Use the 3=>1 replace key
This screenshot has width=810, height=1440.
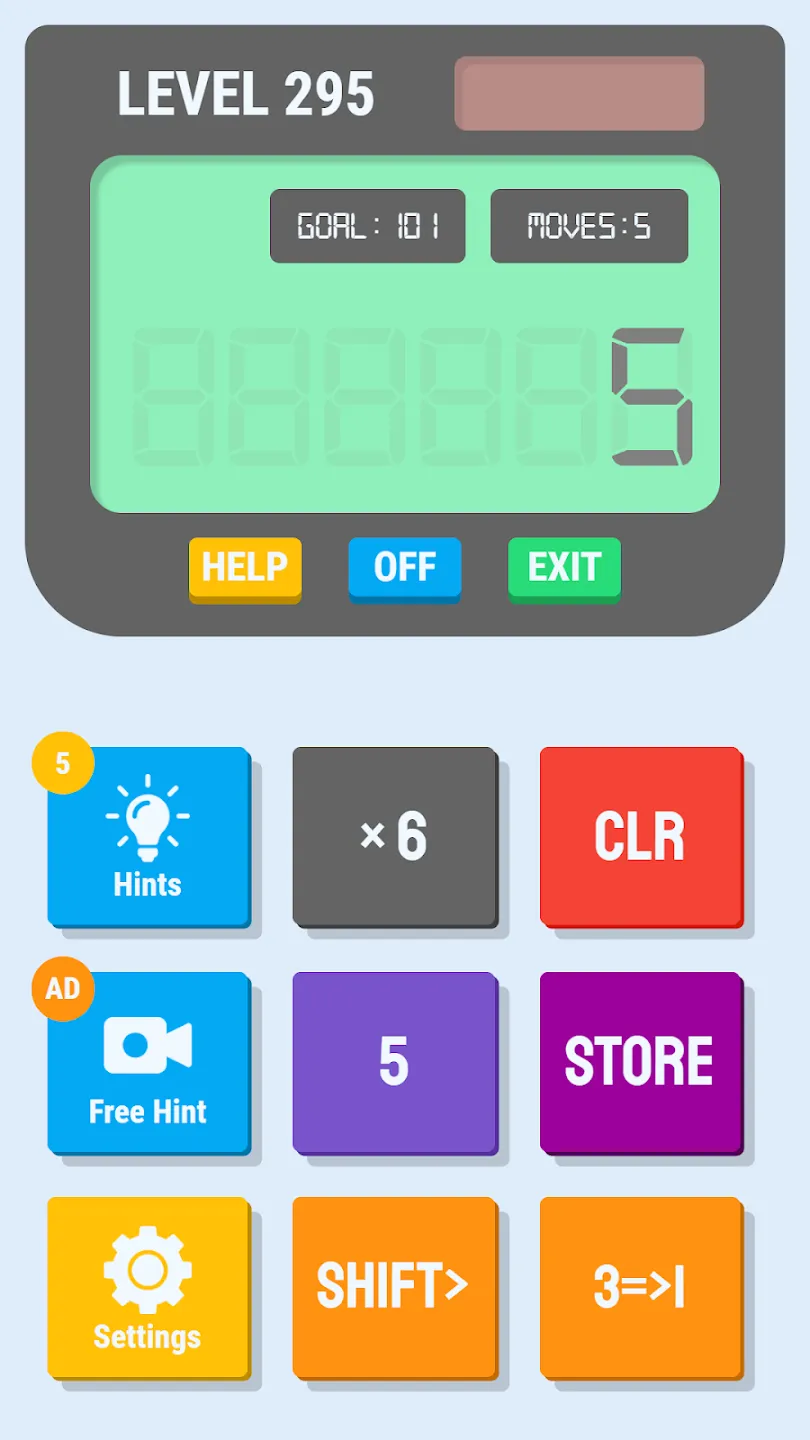click(x=641, y=1289)
